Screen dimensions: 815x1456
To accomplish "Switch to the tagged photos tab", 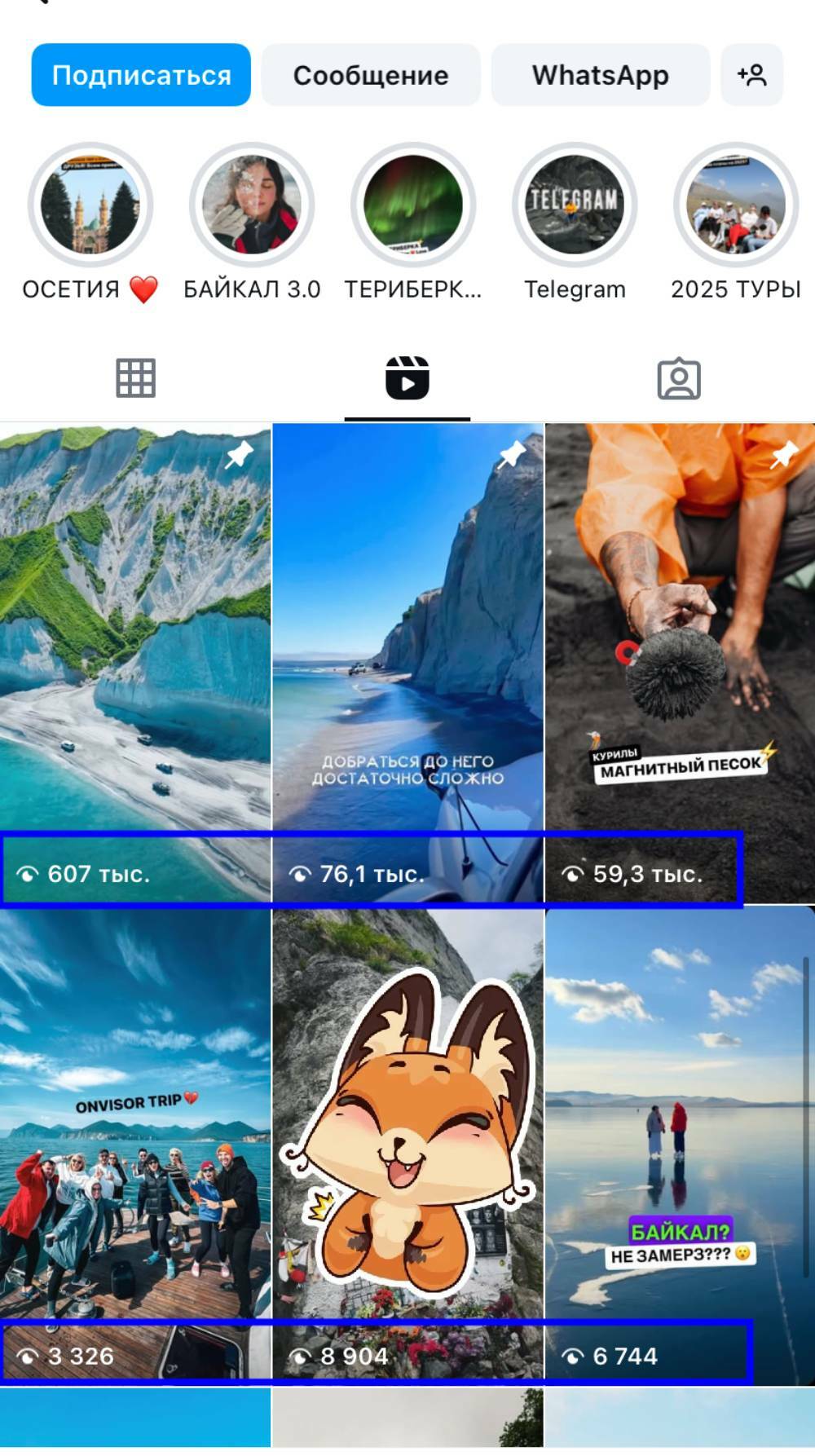I will (679, 378).
